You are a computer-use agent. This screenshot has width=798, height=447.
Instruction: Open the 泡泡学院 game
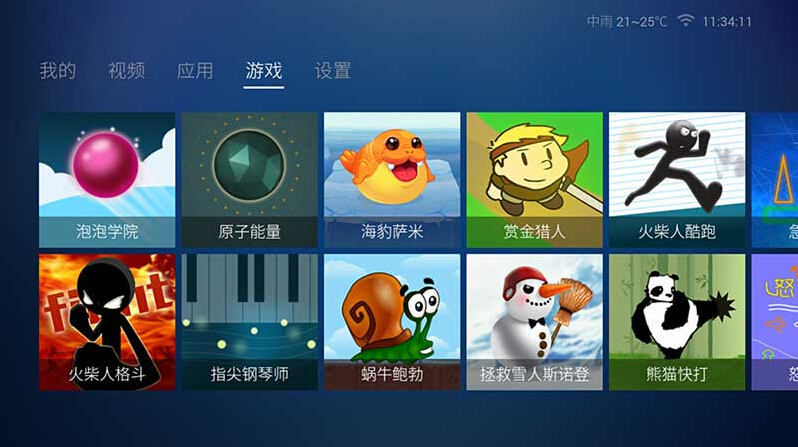tap(107, 180)
